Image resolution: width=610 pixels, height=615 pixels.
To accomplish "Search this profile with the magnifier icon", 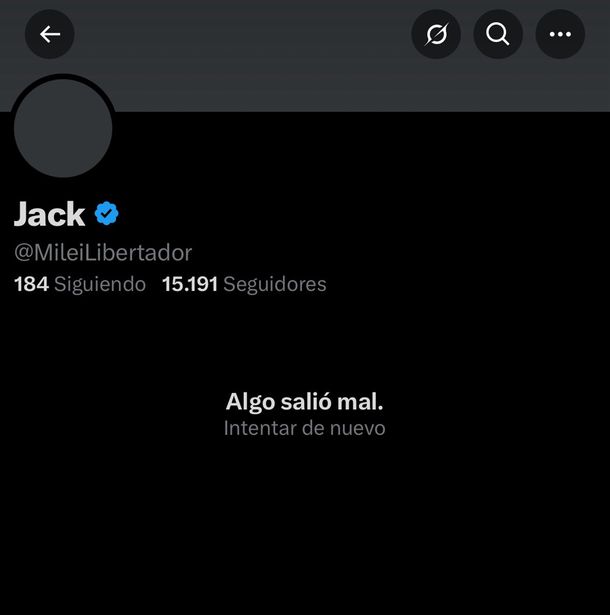I will (x=498, y=35).
